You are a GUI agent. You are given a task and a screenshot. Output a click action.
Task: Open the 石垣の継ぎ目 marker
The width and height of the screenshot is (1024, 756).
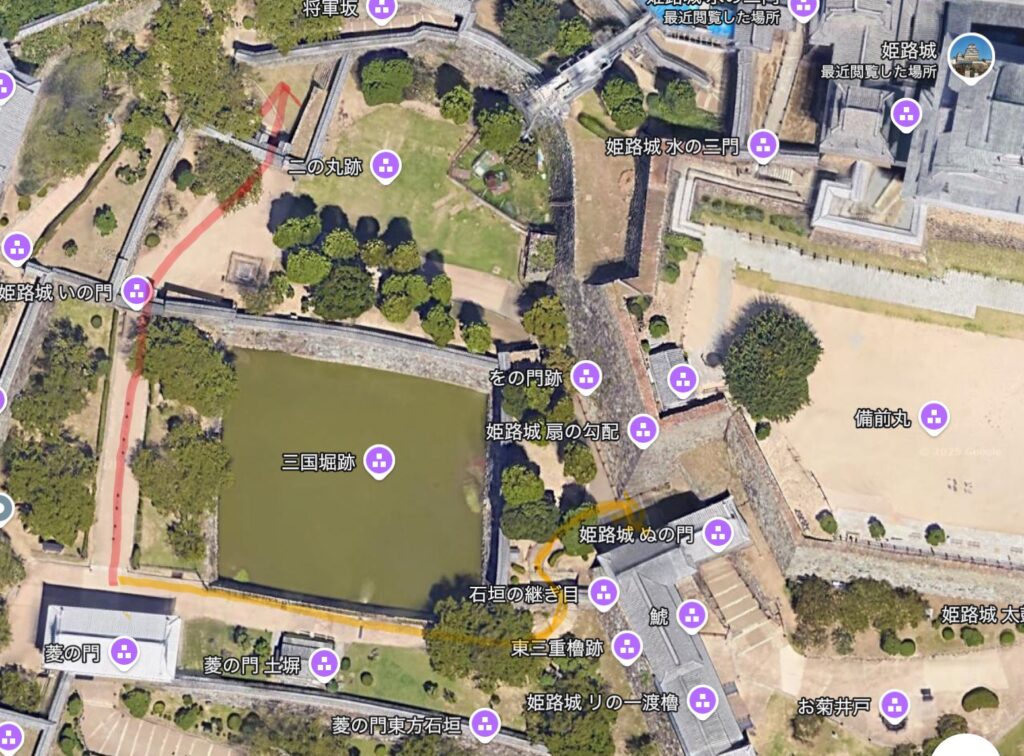[602, 594]
